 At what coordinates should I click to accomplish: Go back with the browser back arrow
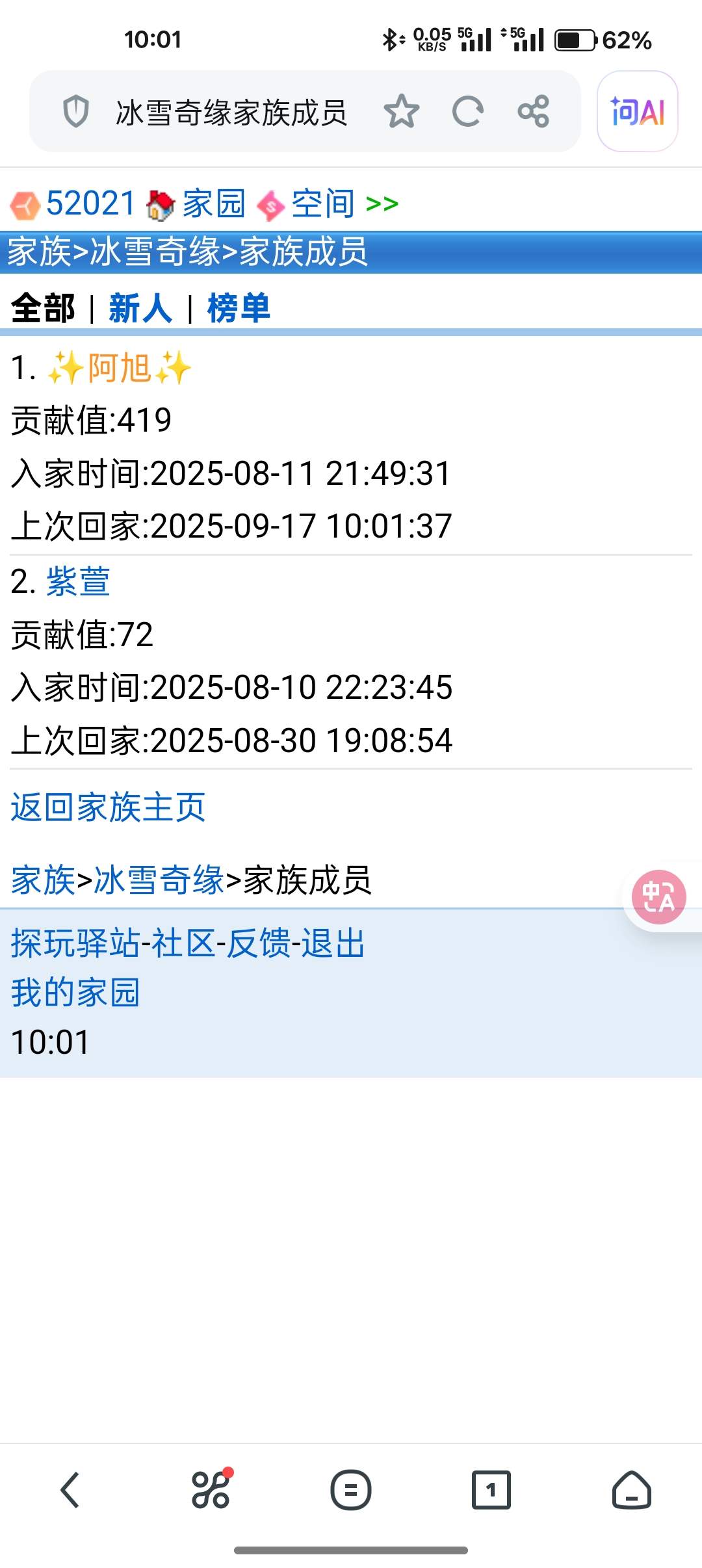click(70, 1489)
